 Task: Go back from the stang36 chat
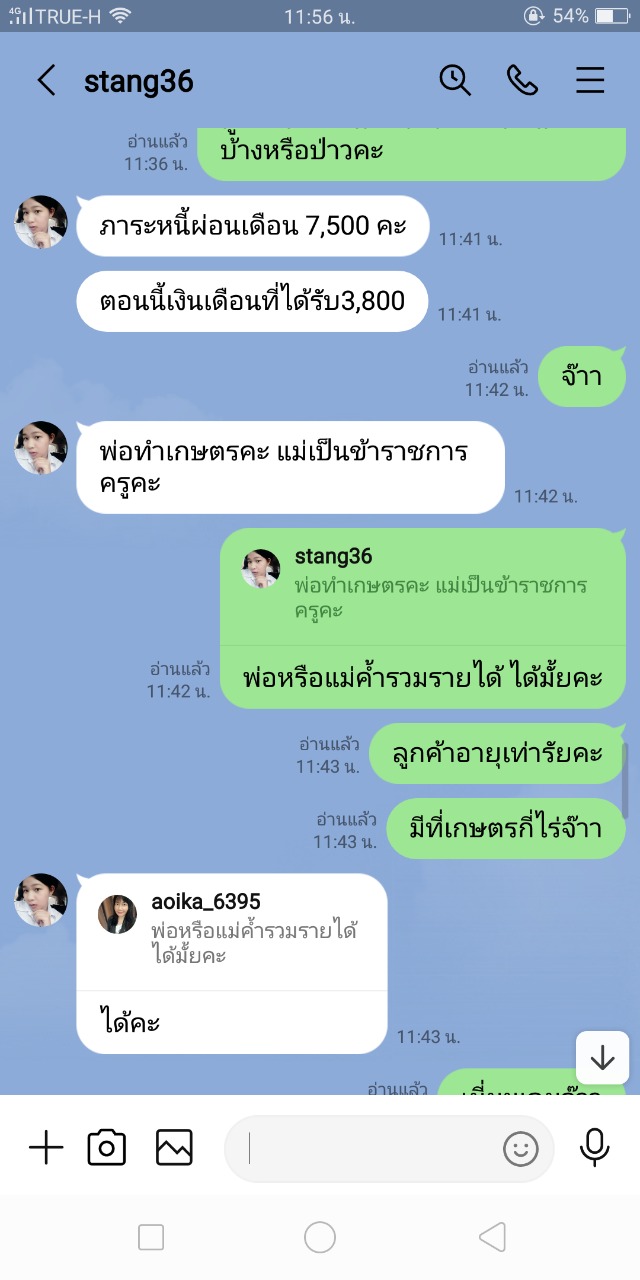click(46, 81)
